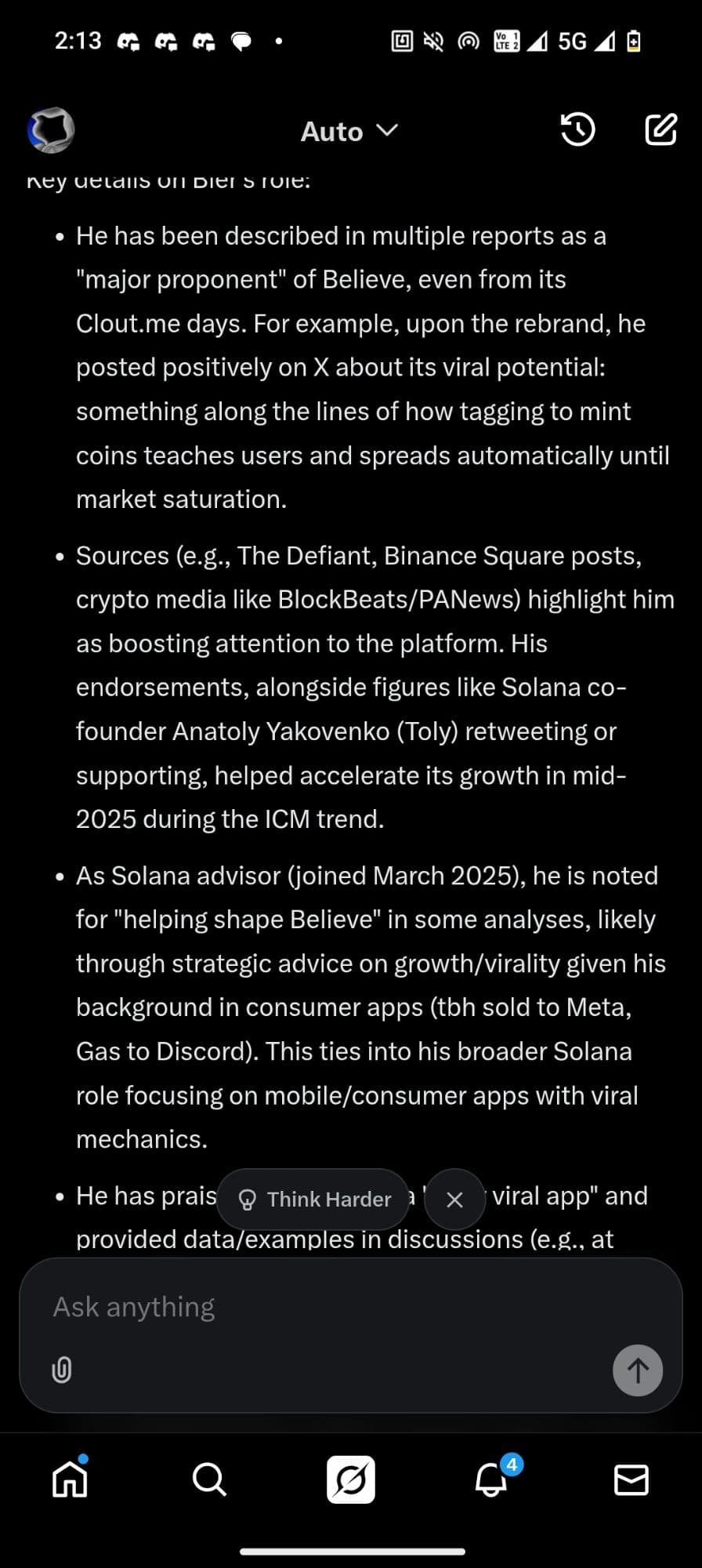Open chat history
The height and width of the screenshot is (1568, 702).
click(578, 129)
